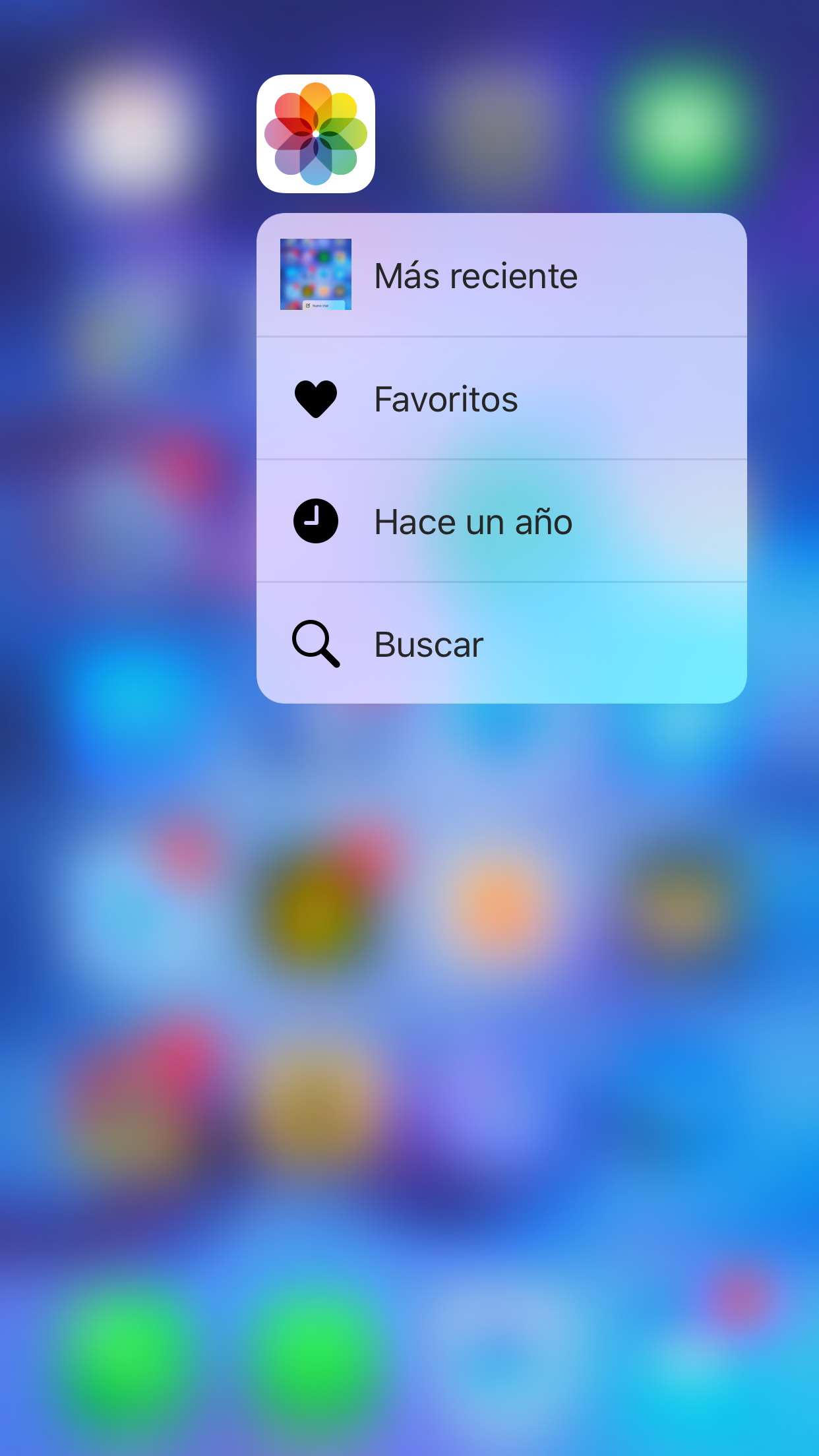This screenshot has height=1456, width=819.
Task: Tap Buscar to search photos
Action: 501,644
